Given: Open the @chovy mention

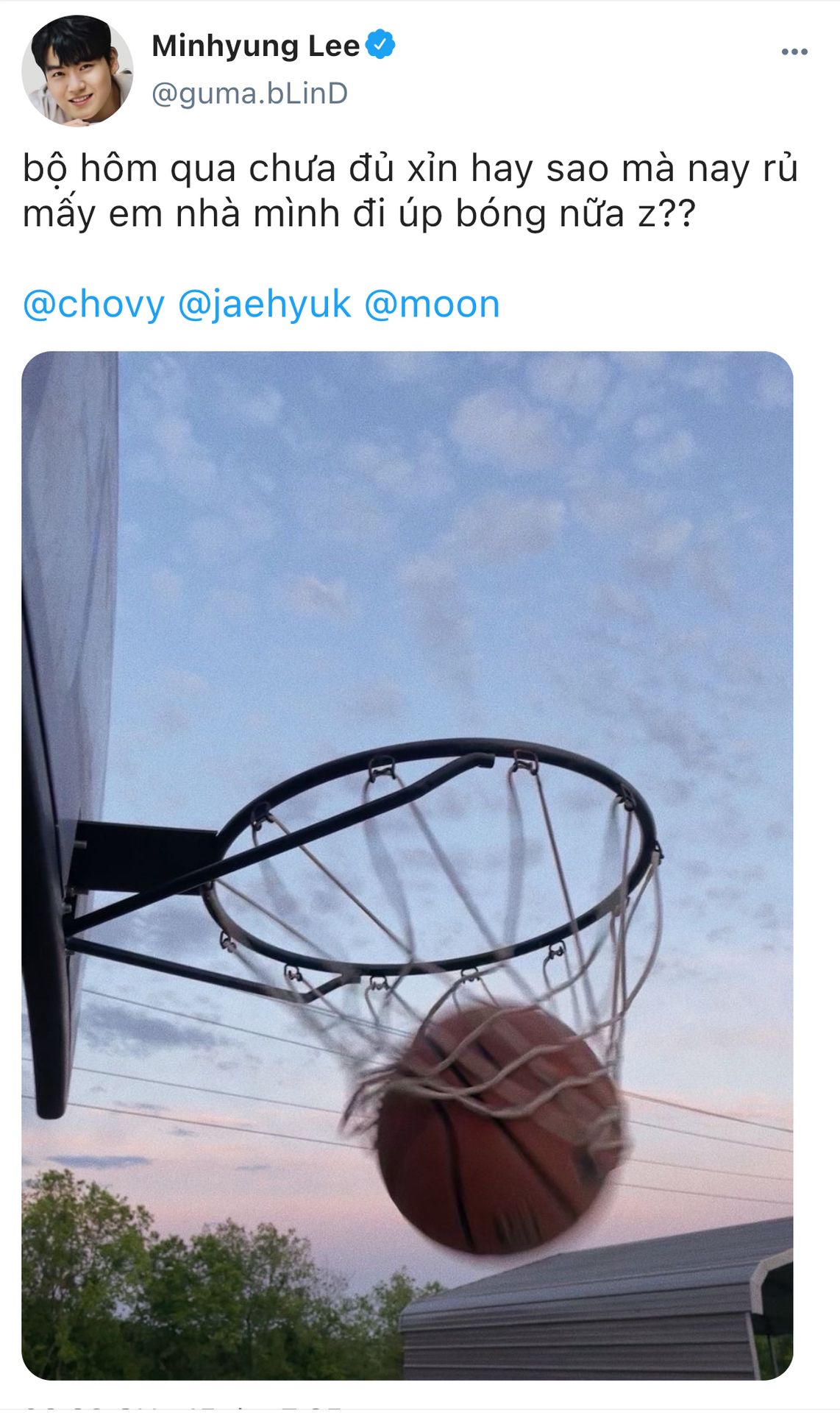Looking at the screenshot, I should [94, 305].
